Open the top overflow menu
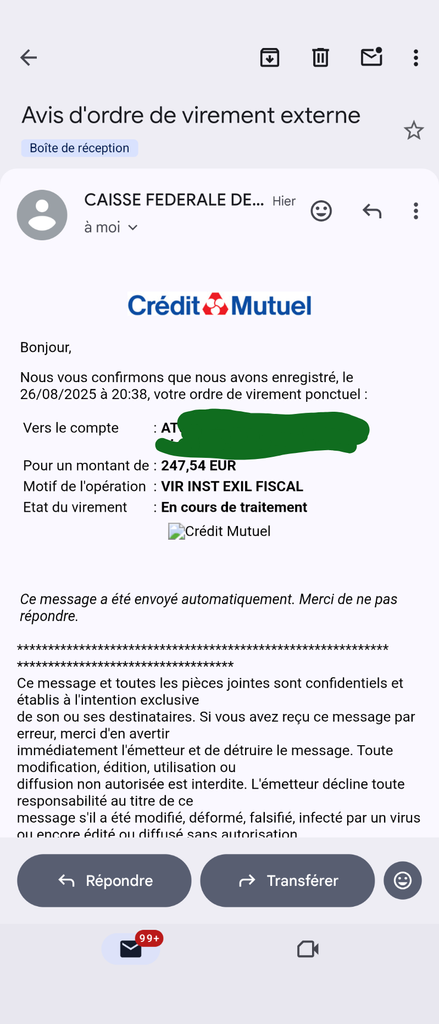 (x=415, y=57)
